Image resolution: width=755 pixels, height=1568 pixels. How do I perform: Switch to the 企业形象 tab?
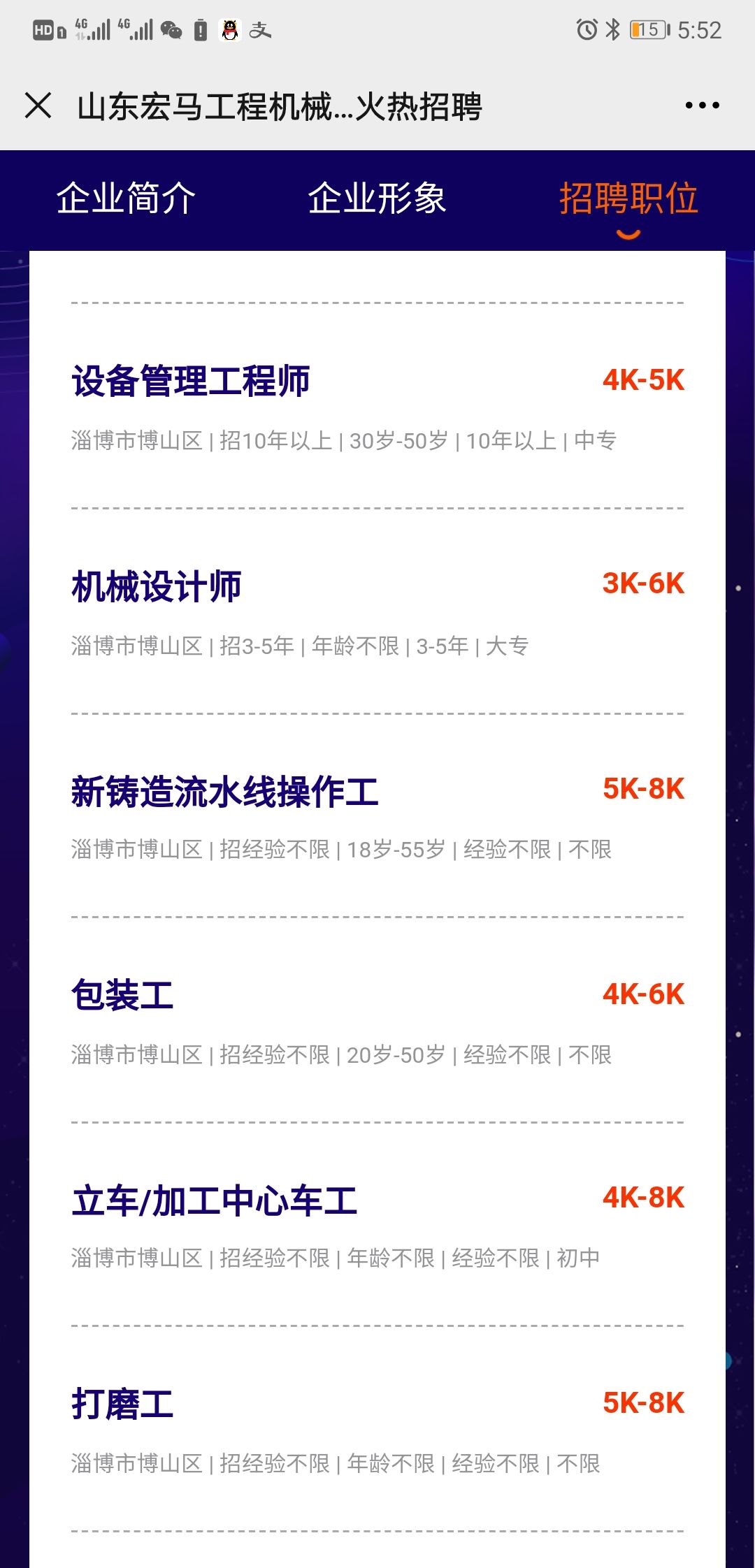pos(377,198)
